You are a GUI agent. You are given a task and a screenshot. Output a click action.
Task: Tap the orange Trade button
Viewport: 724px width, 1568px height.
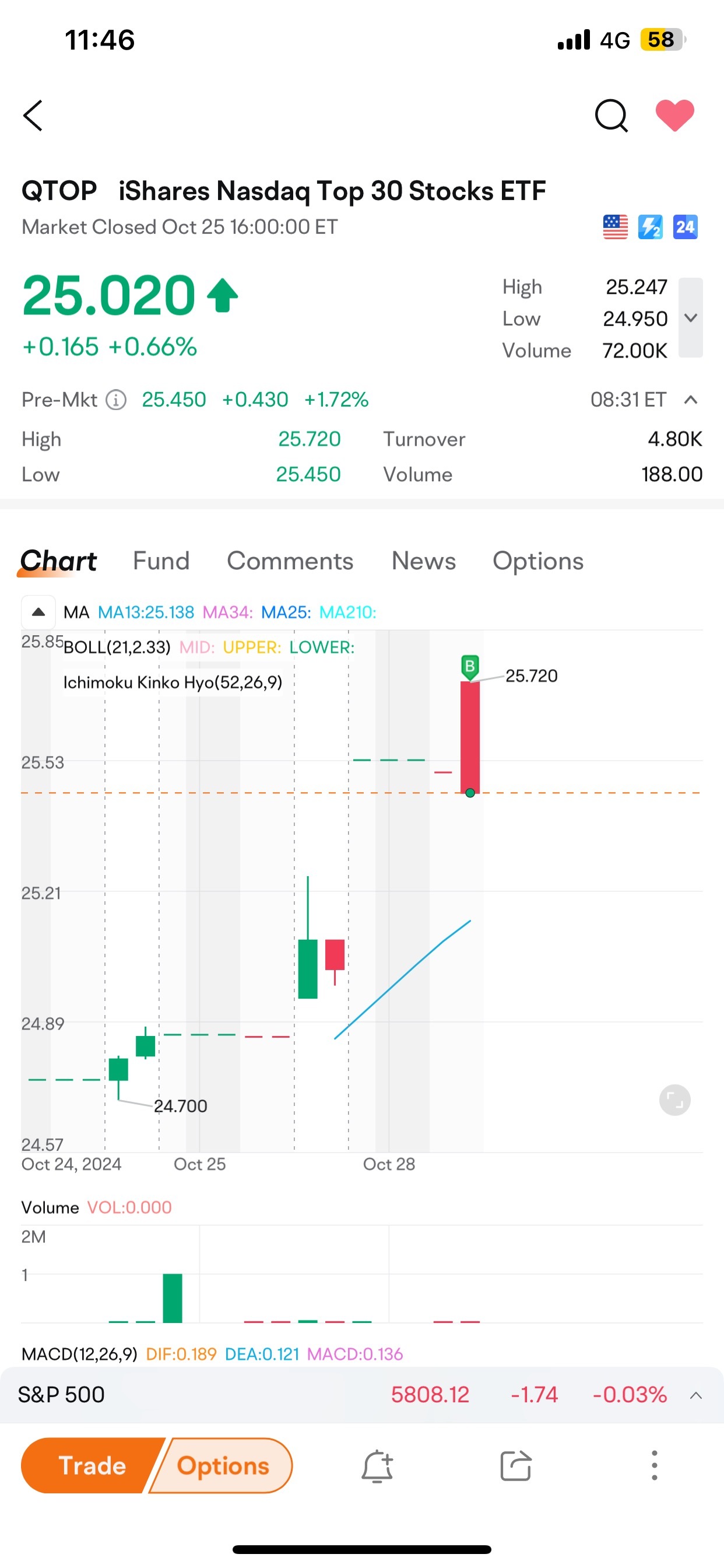coord(92,1466)
